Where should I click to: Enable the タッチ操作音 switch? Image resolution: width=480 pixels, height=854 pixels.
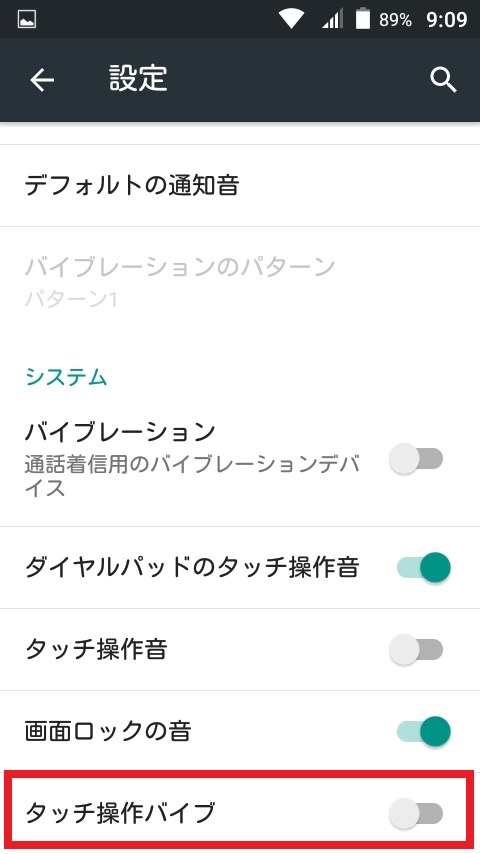[416, 649]
